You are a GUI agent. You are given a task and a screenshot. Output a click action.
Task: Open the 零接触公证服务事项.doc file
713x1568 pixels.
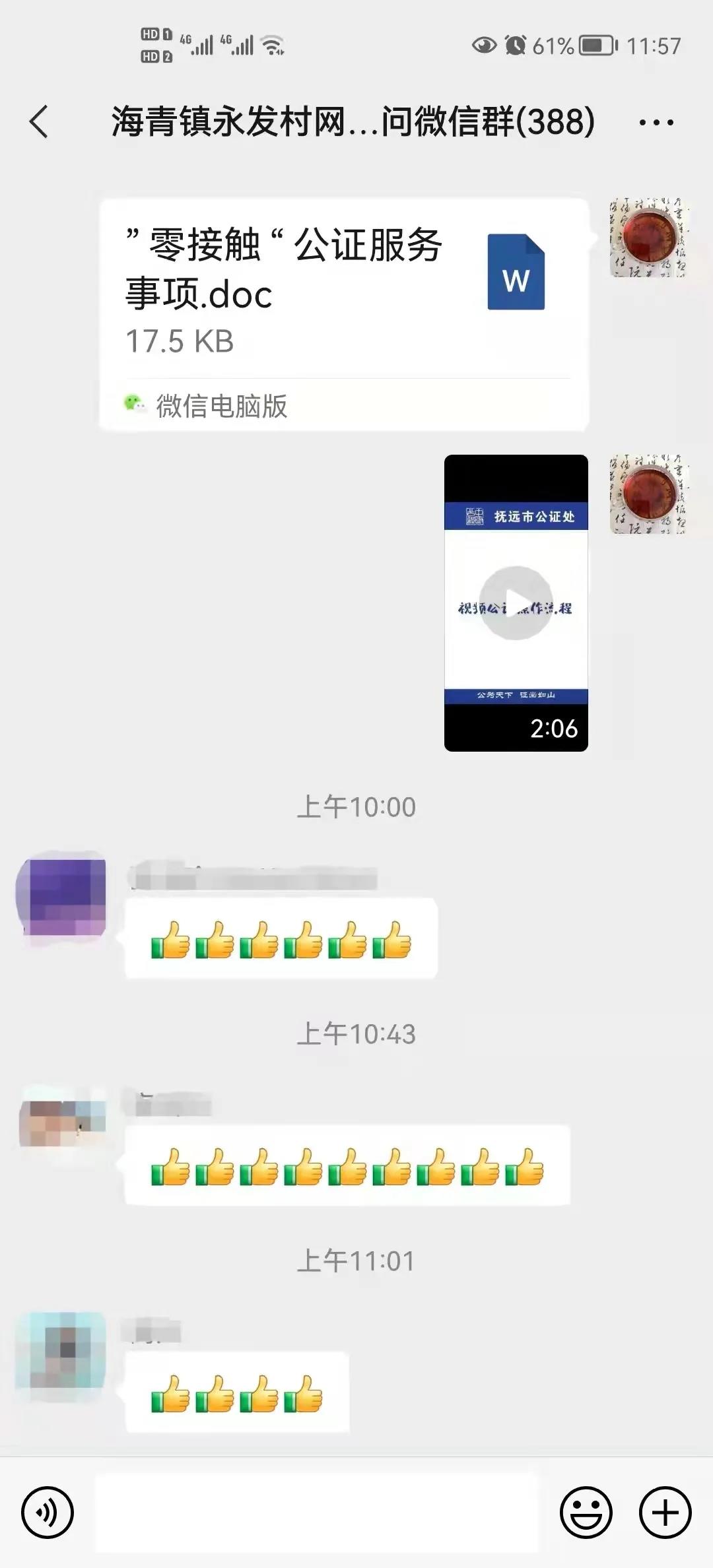point(344,315)
